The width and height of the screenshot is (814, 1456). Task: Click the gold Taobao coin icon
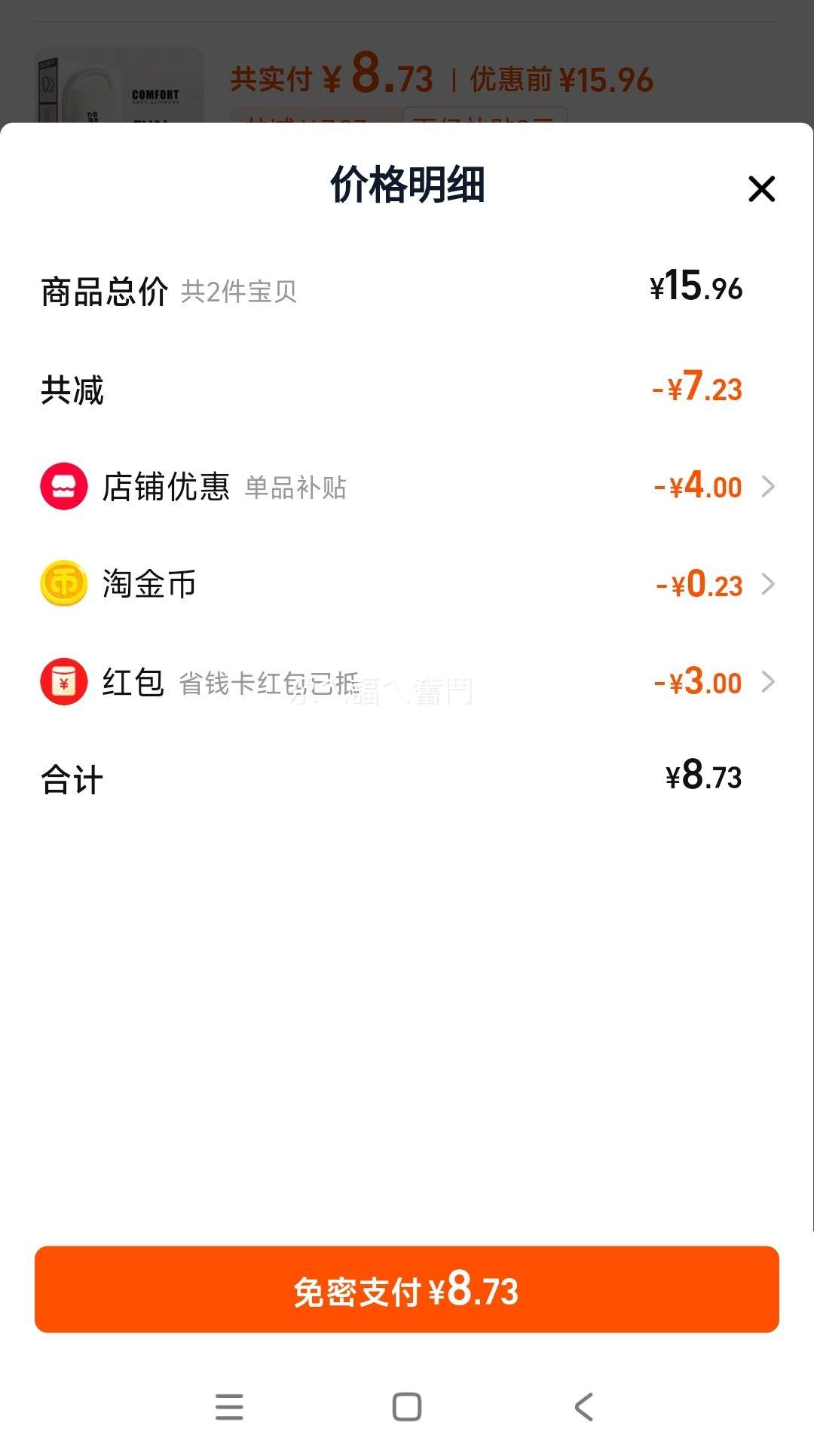click(x=64, y=585)
